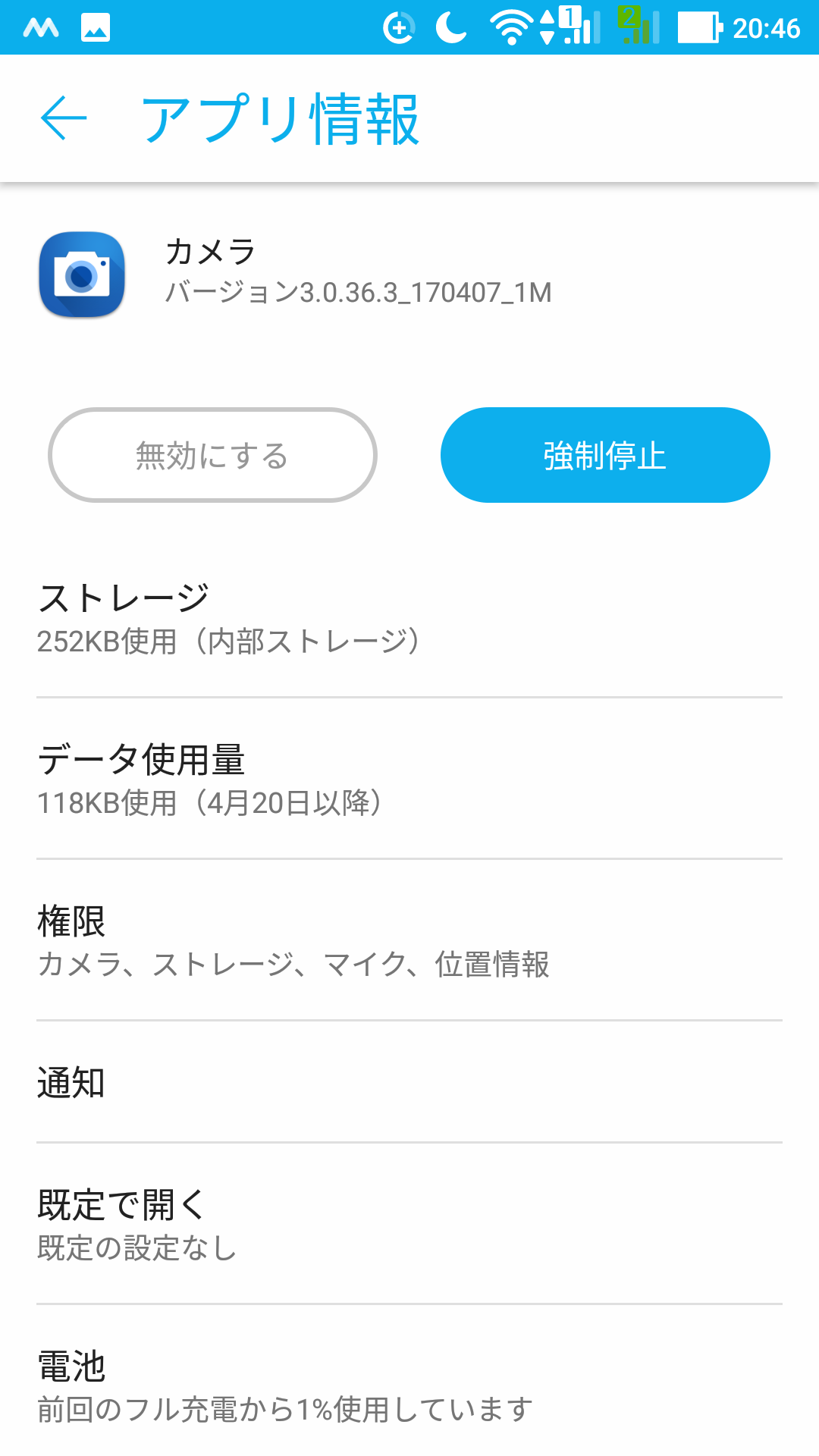Viewport: 819px width, 1456px height.
Task: Tap the 無効にする button
Action: [212, 455]
